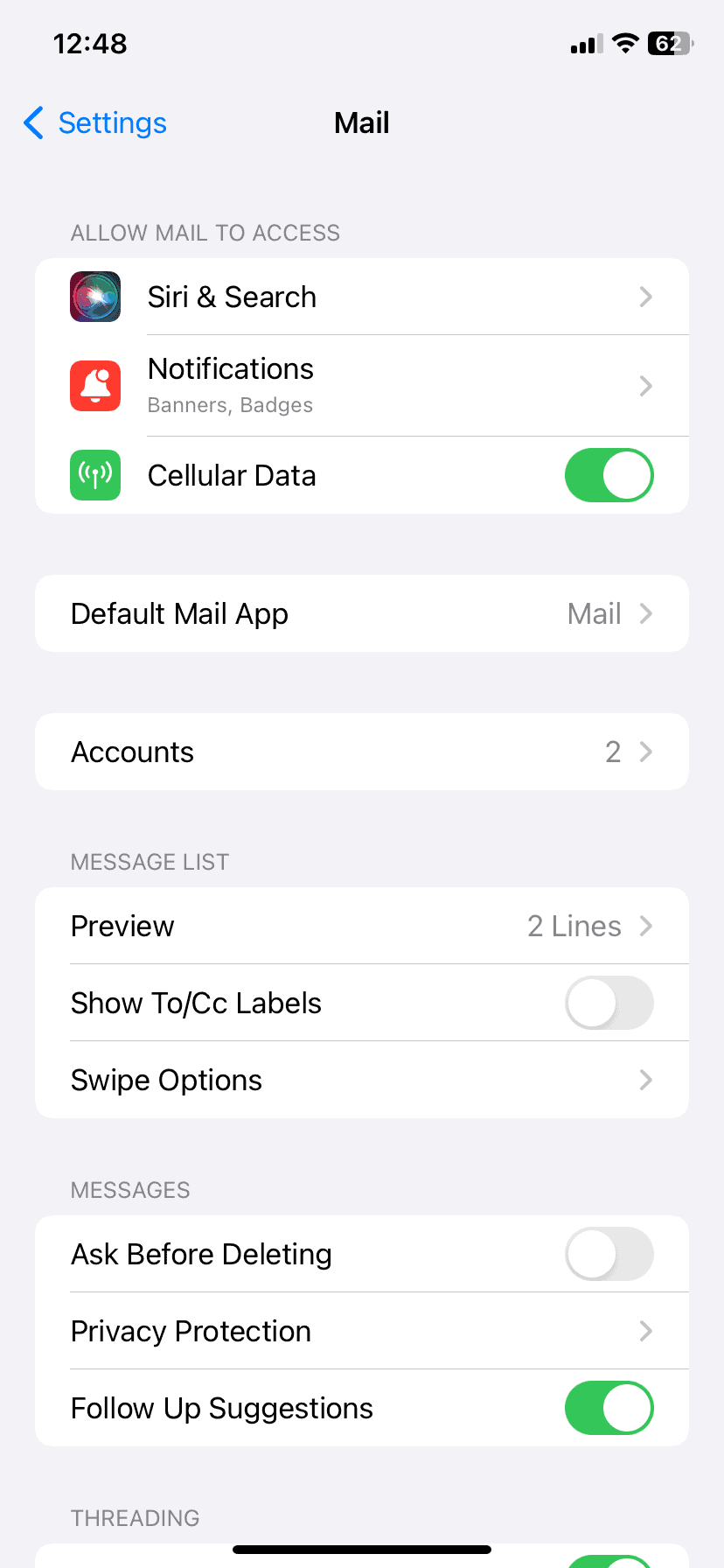Image resolution: width=724 pixels, height=1568 pixels.
Task: Turn off Cellular Data for Mail
Action: 609,475
